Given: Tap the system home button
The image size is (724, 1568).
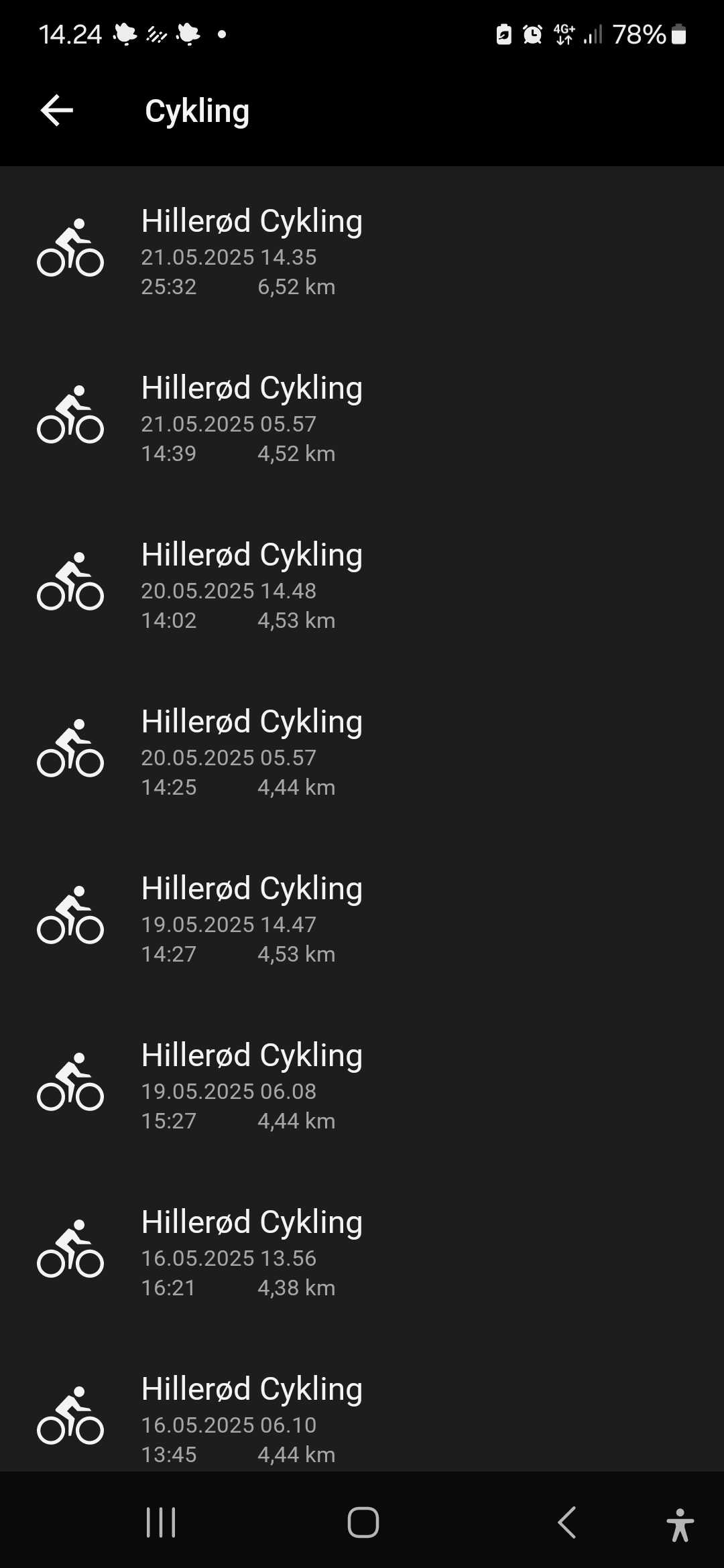Looking at the screenshot, I should pyautogui.click(x=363, y=1522).
